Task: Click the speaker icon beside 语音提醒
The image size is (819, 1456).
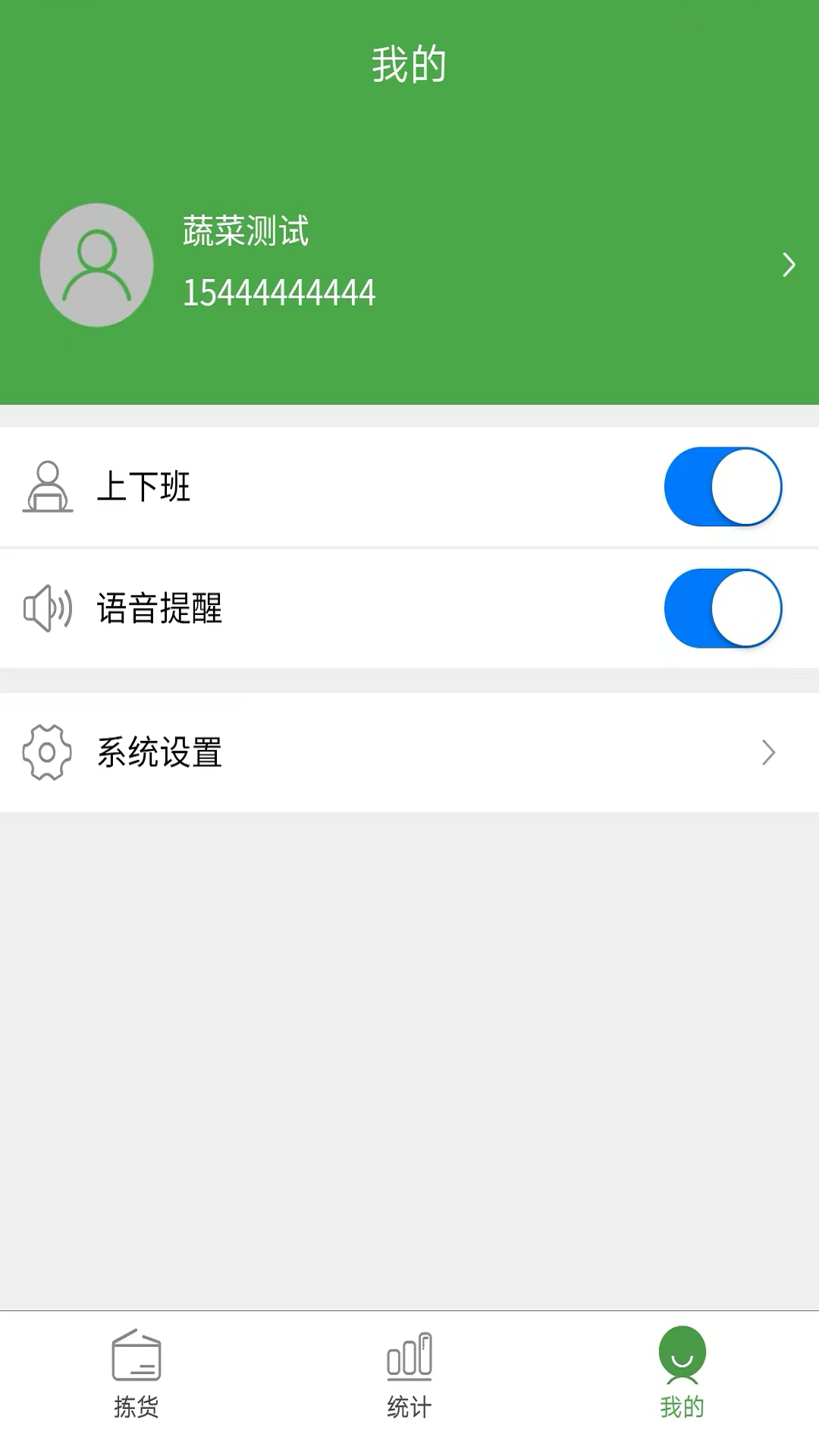Action: (47, 607)
